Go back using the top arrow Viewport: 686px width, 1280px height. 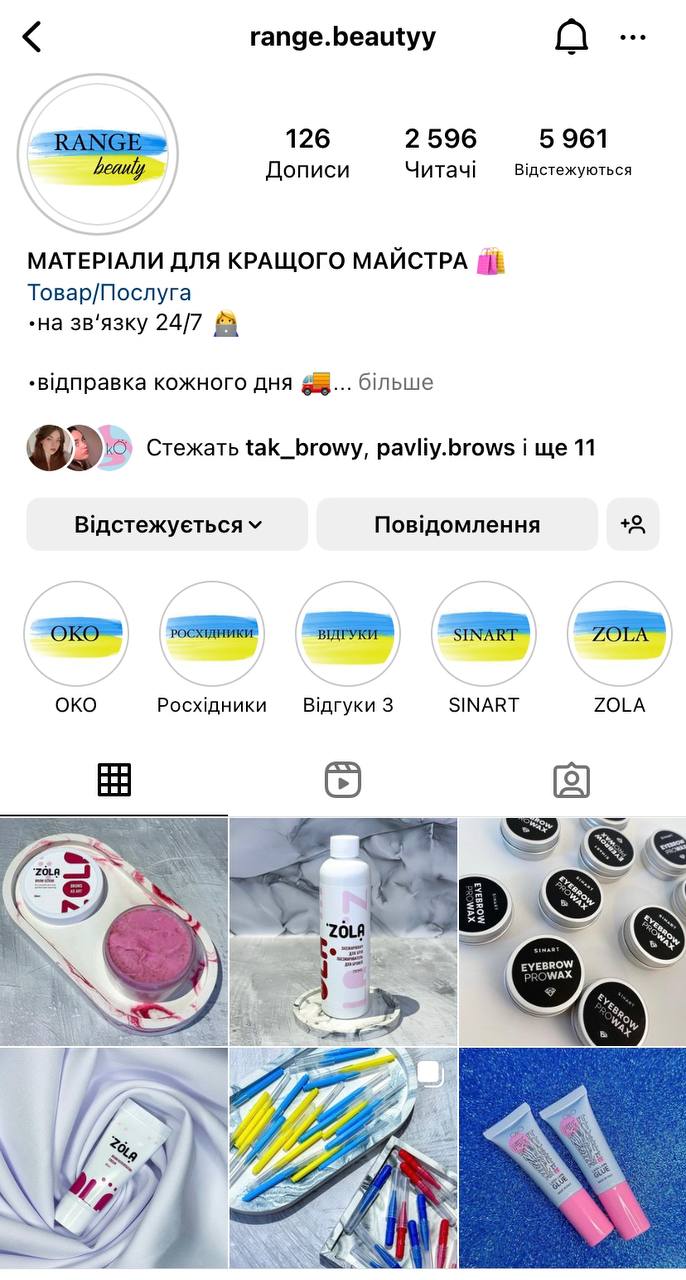pyautogui.click(x=32, y=38)
